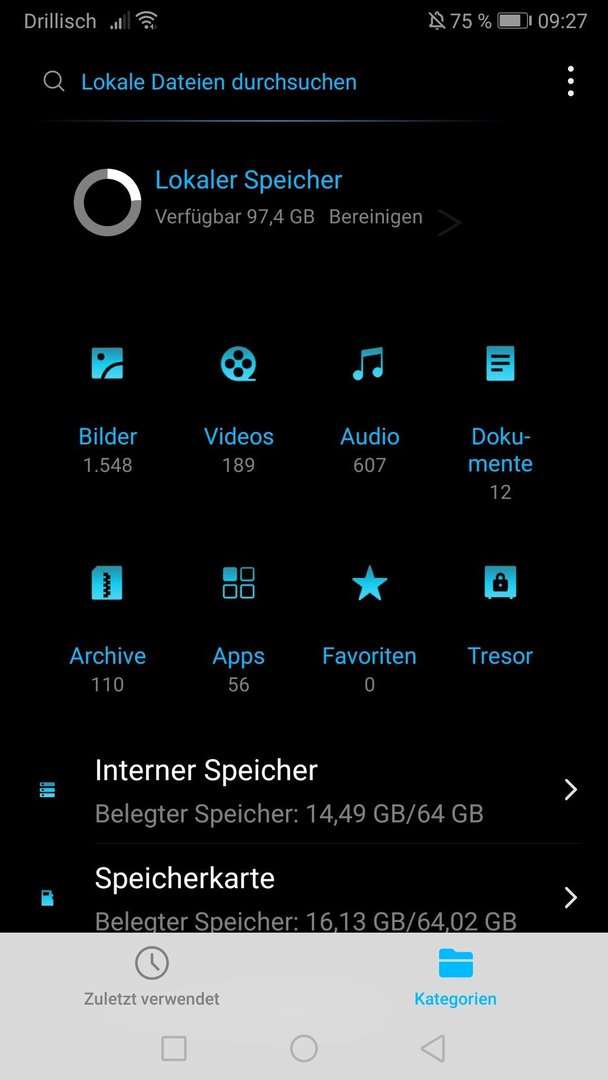
Task: Tap Bereinigen to clean up storage
Action: 375,217
